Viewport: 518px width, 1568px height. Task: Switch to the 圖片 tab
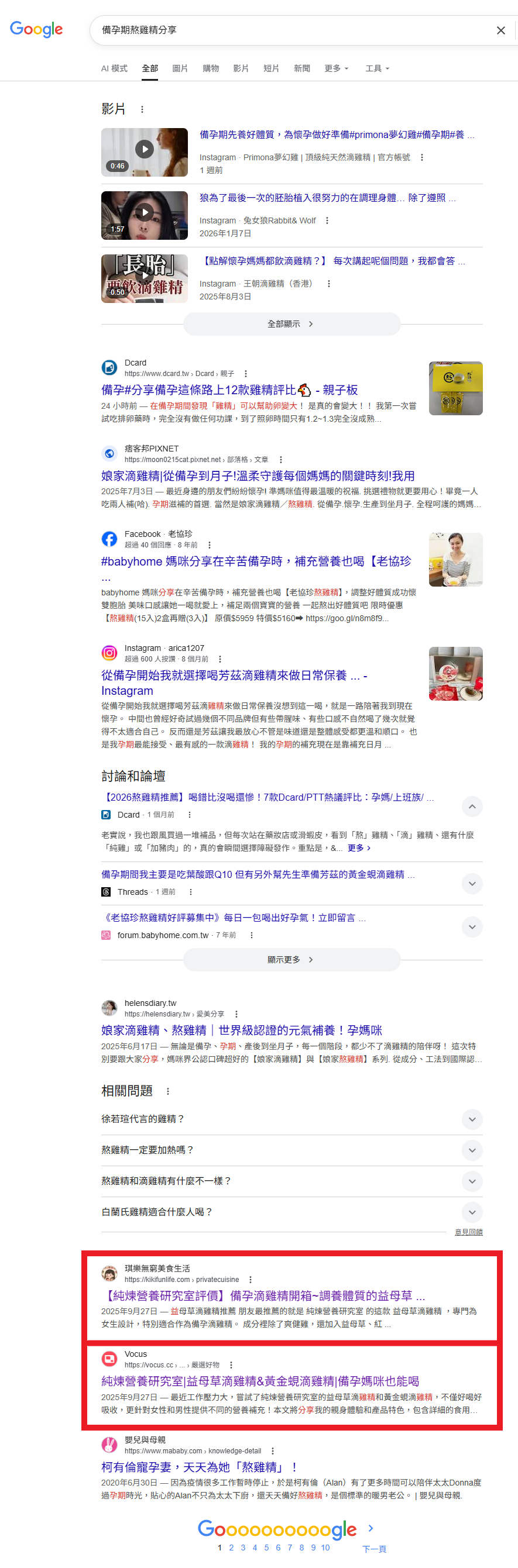tap(180, 68)
